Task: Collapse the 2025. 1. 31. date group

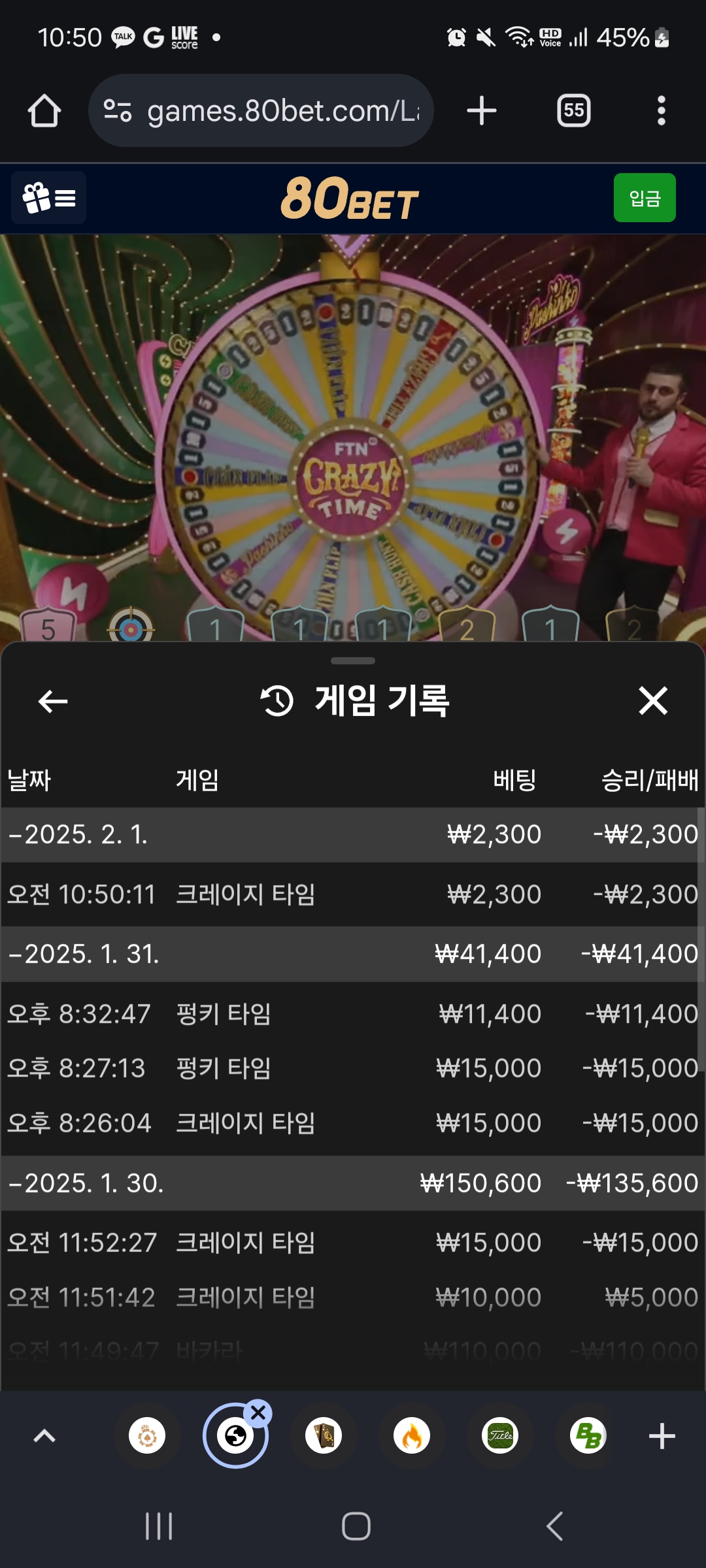Action: (x=85, y=954)
